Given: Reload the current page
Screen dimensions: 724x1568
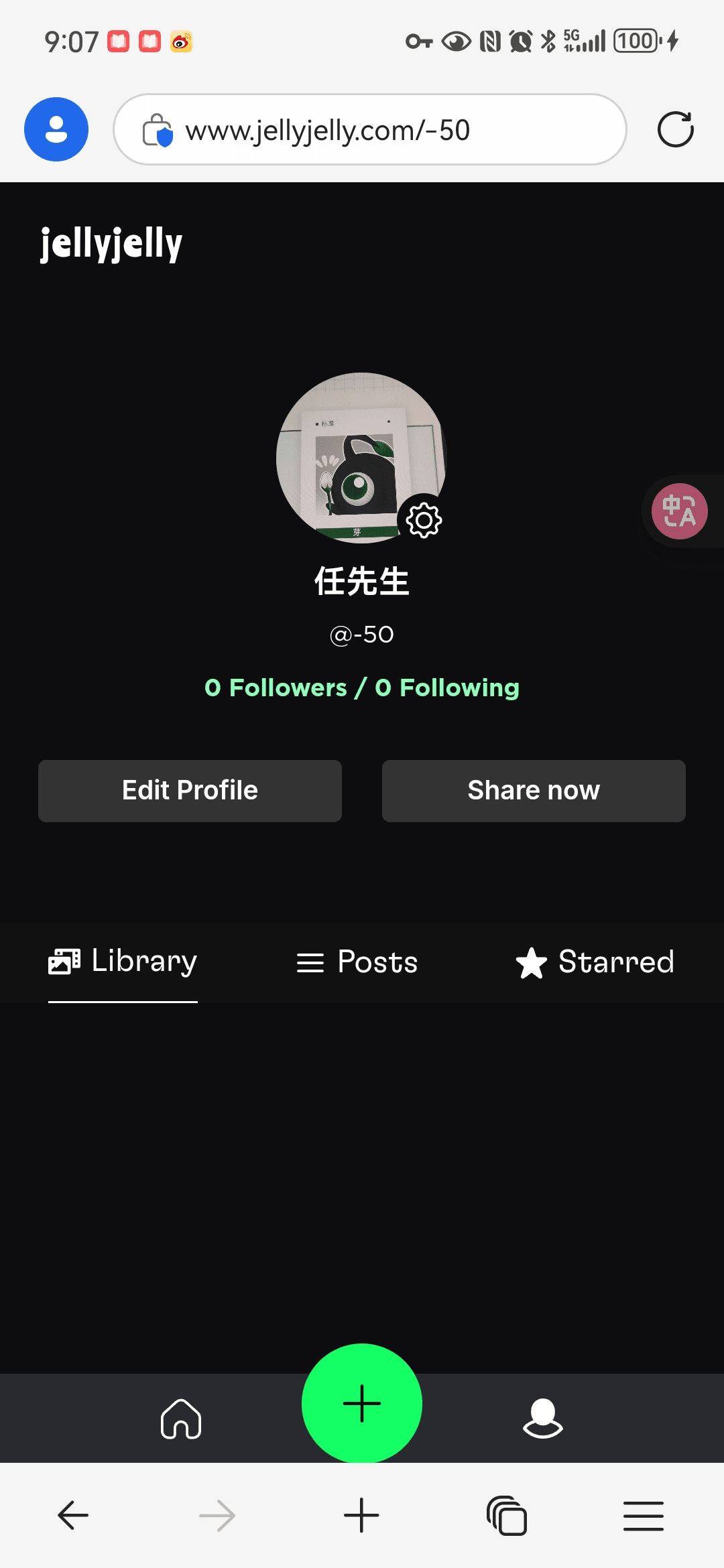Looking at the screenshot, I should 675,129.
